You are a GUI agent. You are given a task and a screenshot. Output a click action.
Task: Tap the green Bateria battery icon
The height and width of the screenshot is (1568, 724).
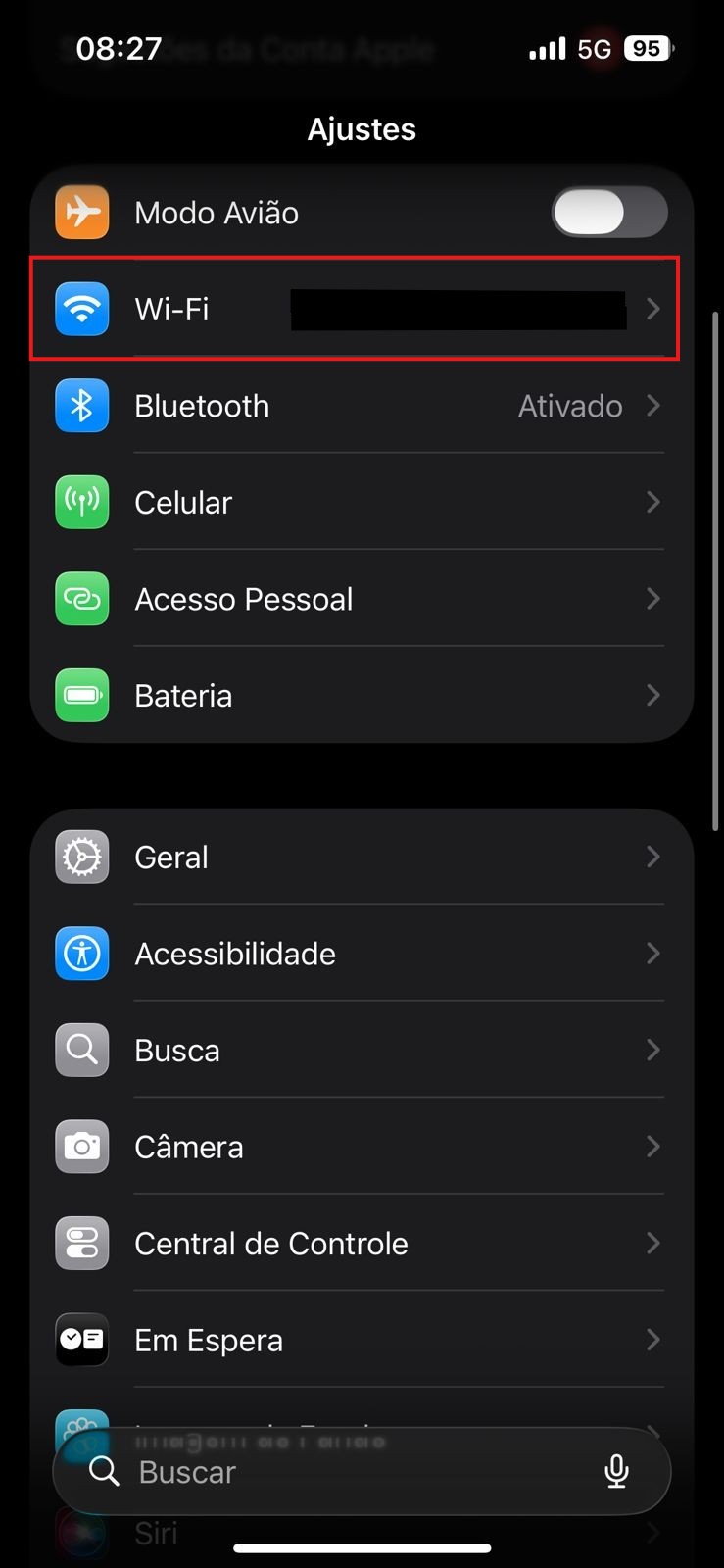pyautogui.click(x=82, y=695)
